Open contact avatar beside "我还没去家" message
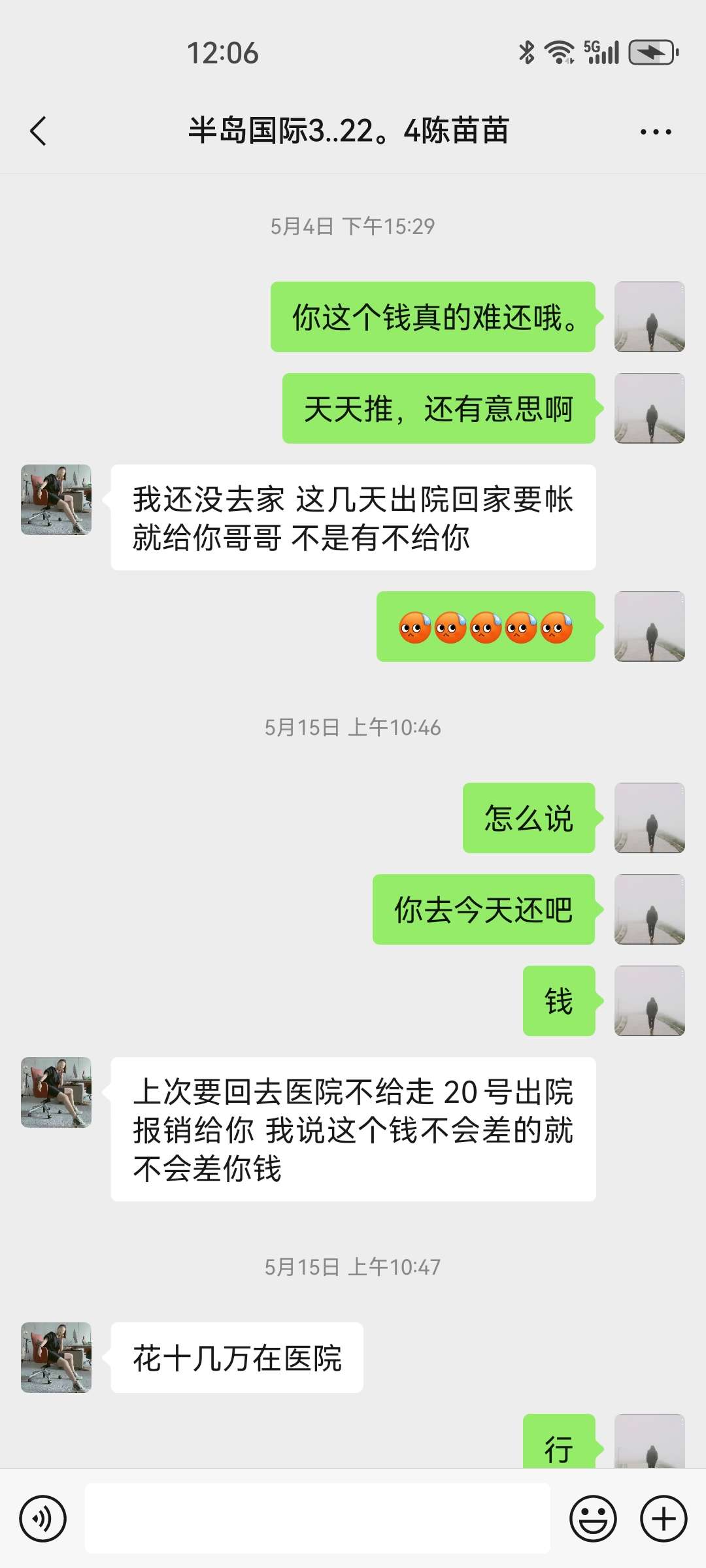 tap(56, 500)
